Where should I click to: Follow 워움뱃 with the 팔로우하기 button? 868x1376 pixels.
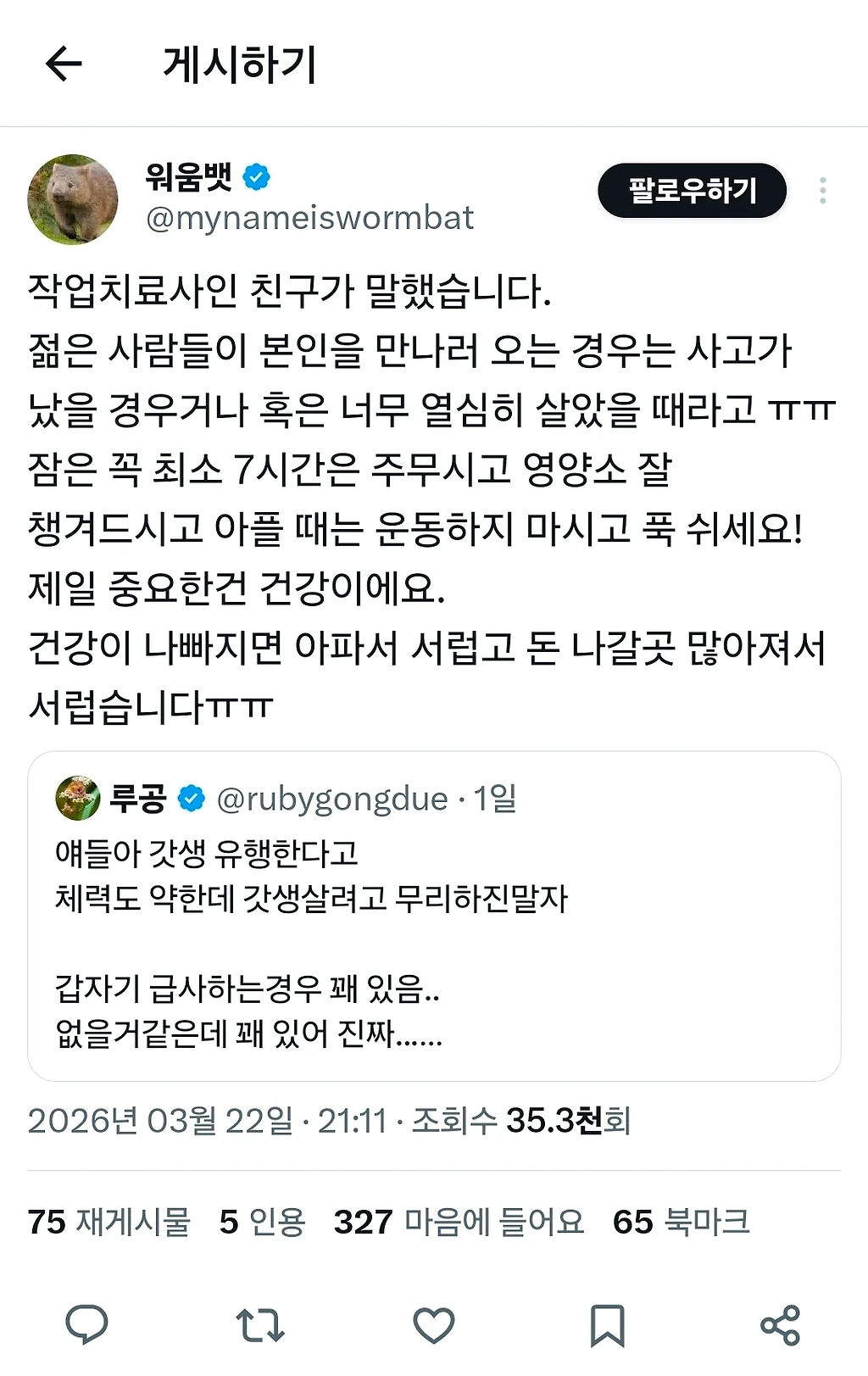tap(692, 191)
